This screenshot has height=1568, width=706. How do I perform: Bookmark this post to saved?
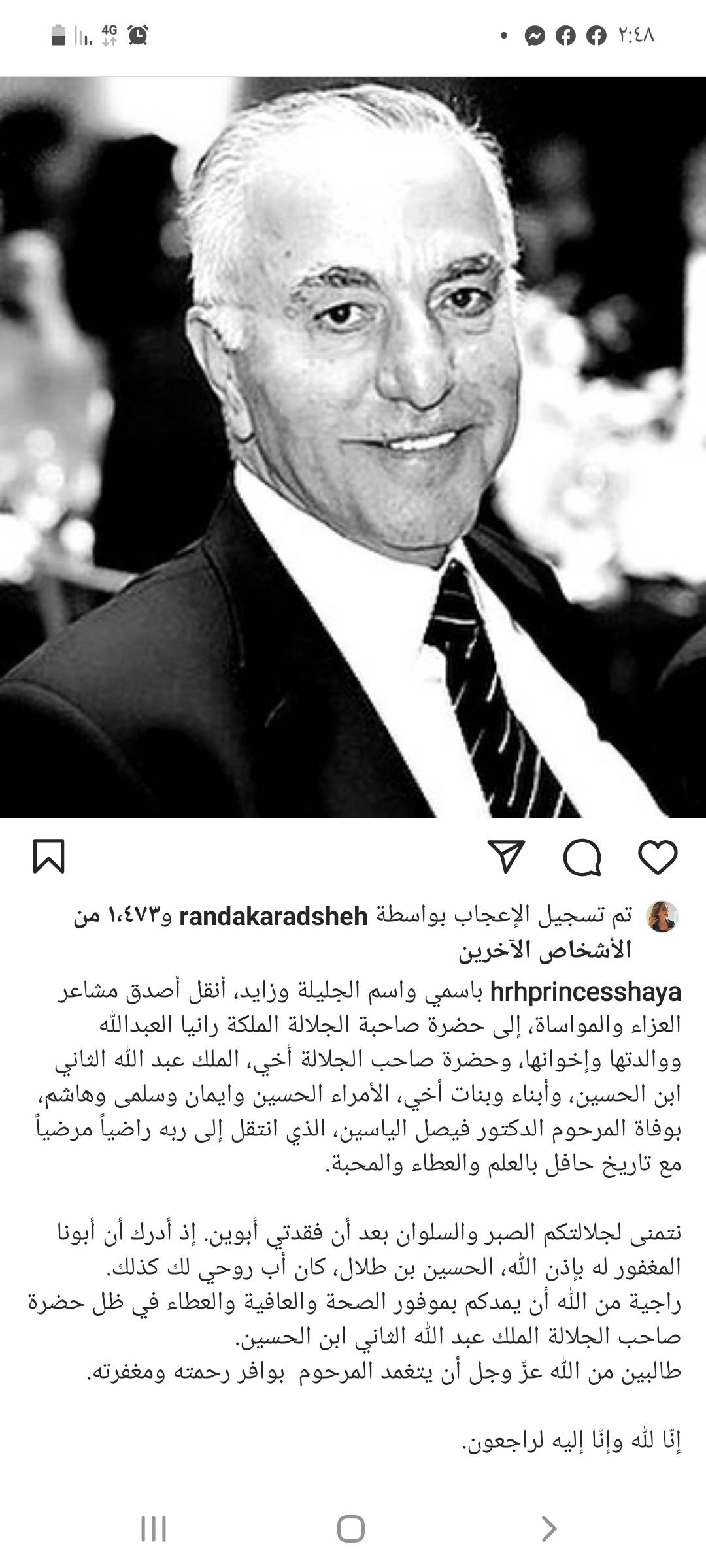click(49, 857)
